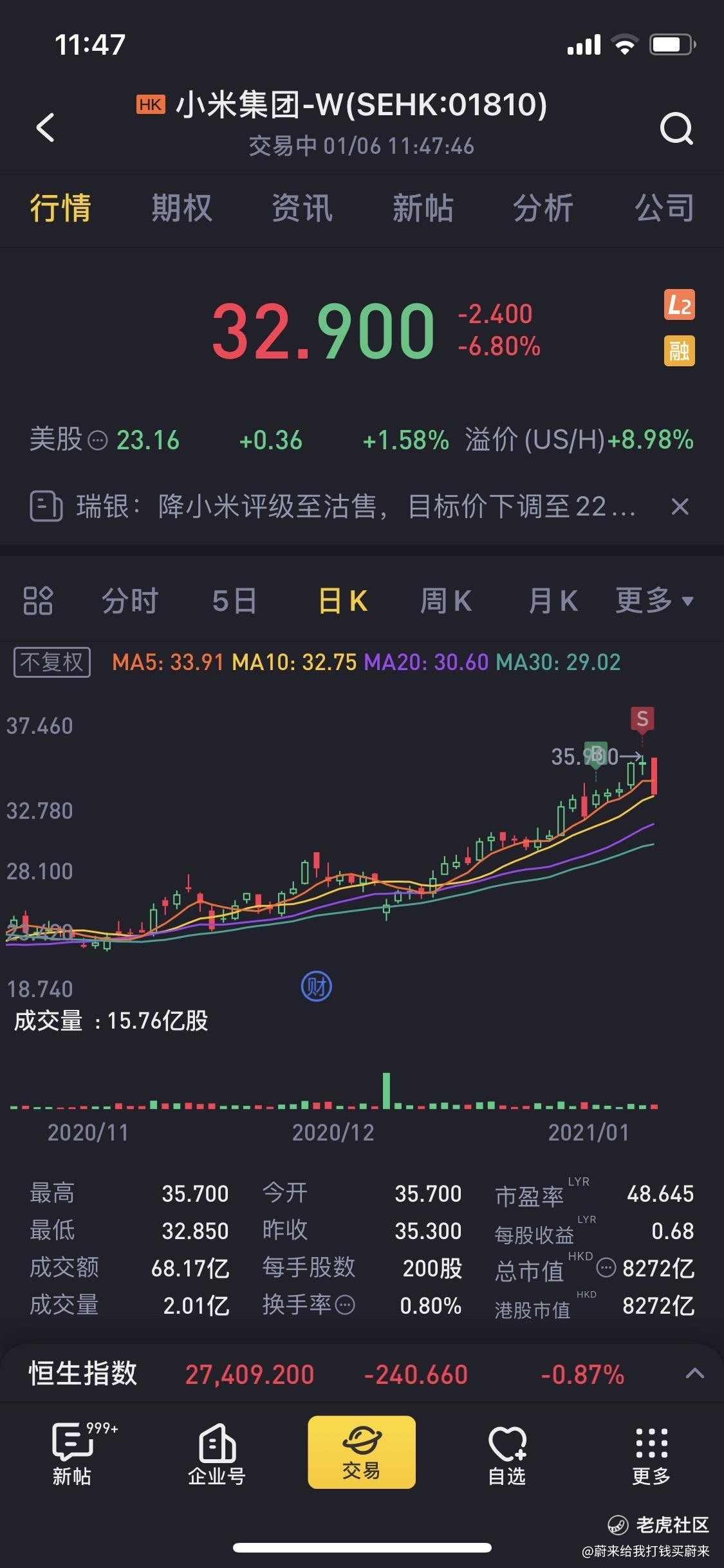Viewport: 724px width, 1568px height.
Task: Switch to the 资讯 tab
Action: tap(302, 208)
